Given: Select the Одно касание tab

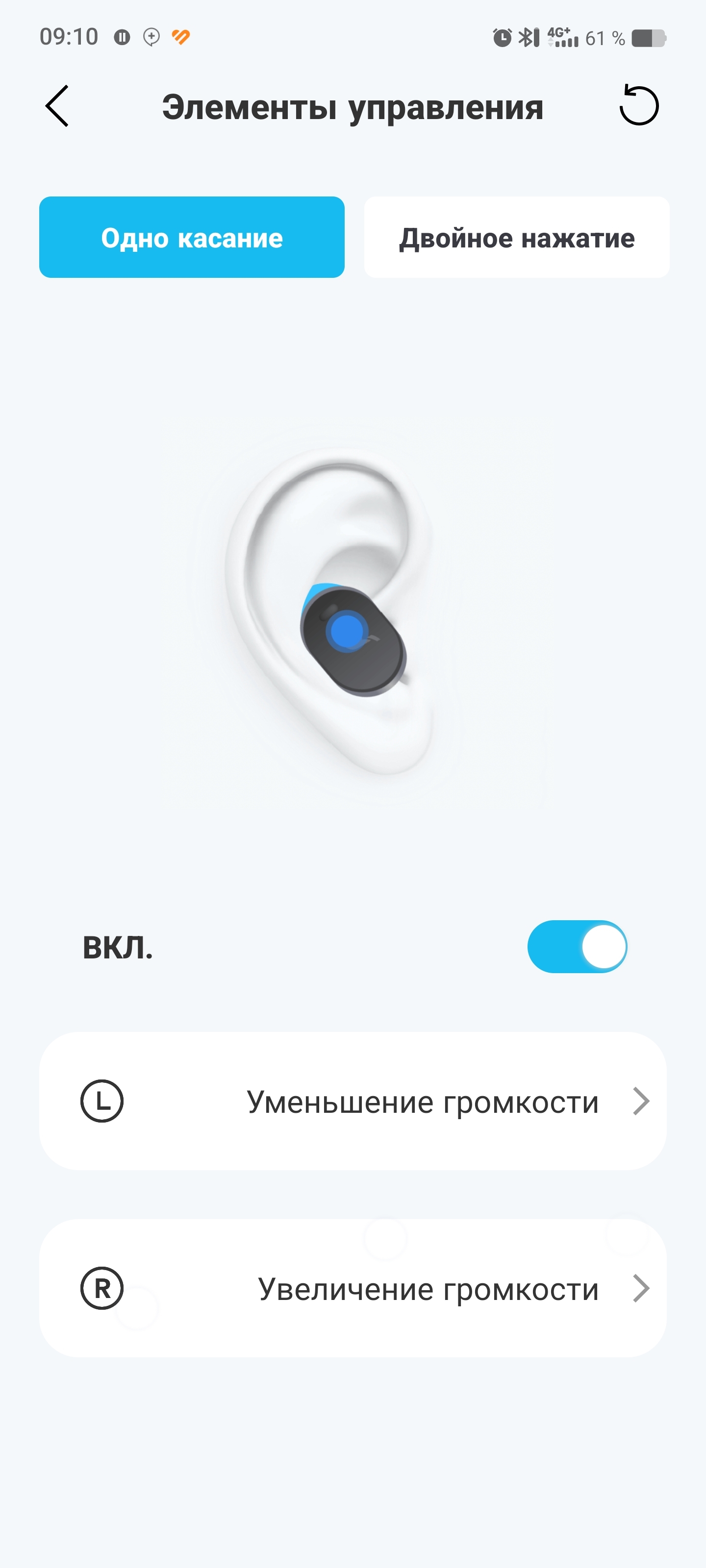Looking at the screenshot, I should point(192,237).
